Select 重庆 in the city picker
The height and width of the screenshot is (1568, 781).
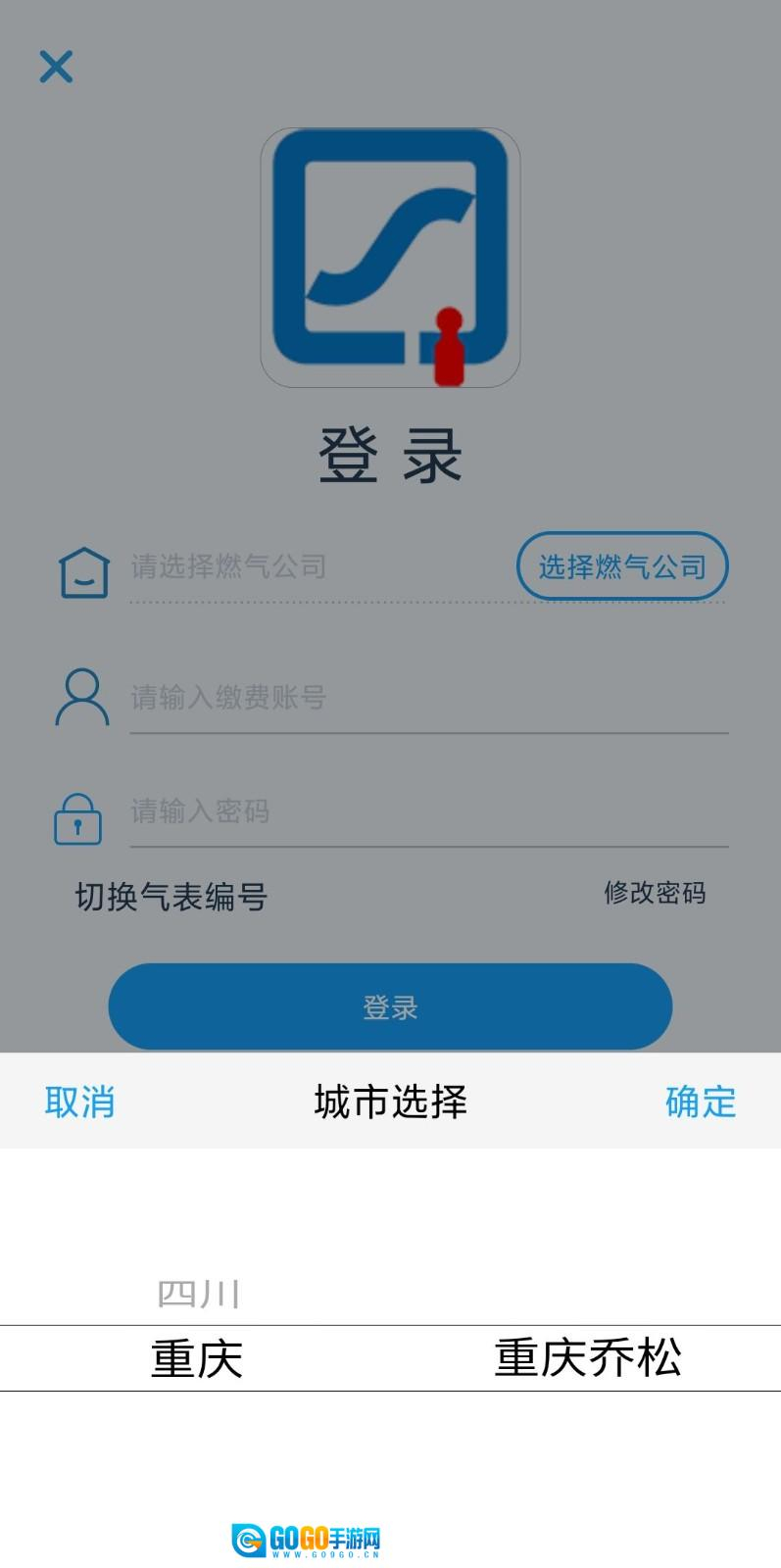click(196, 1358)
